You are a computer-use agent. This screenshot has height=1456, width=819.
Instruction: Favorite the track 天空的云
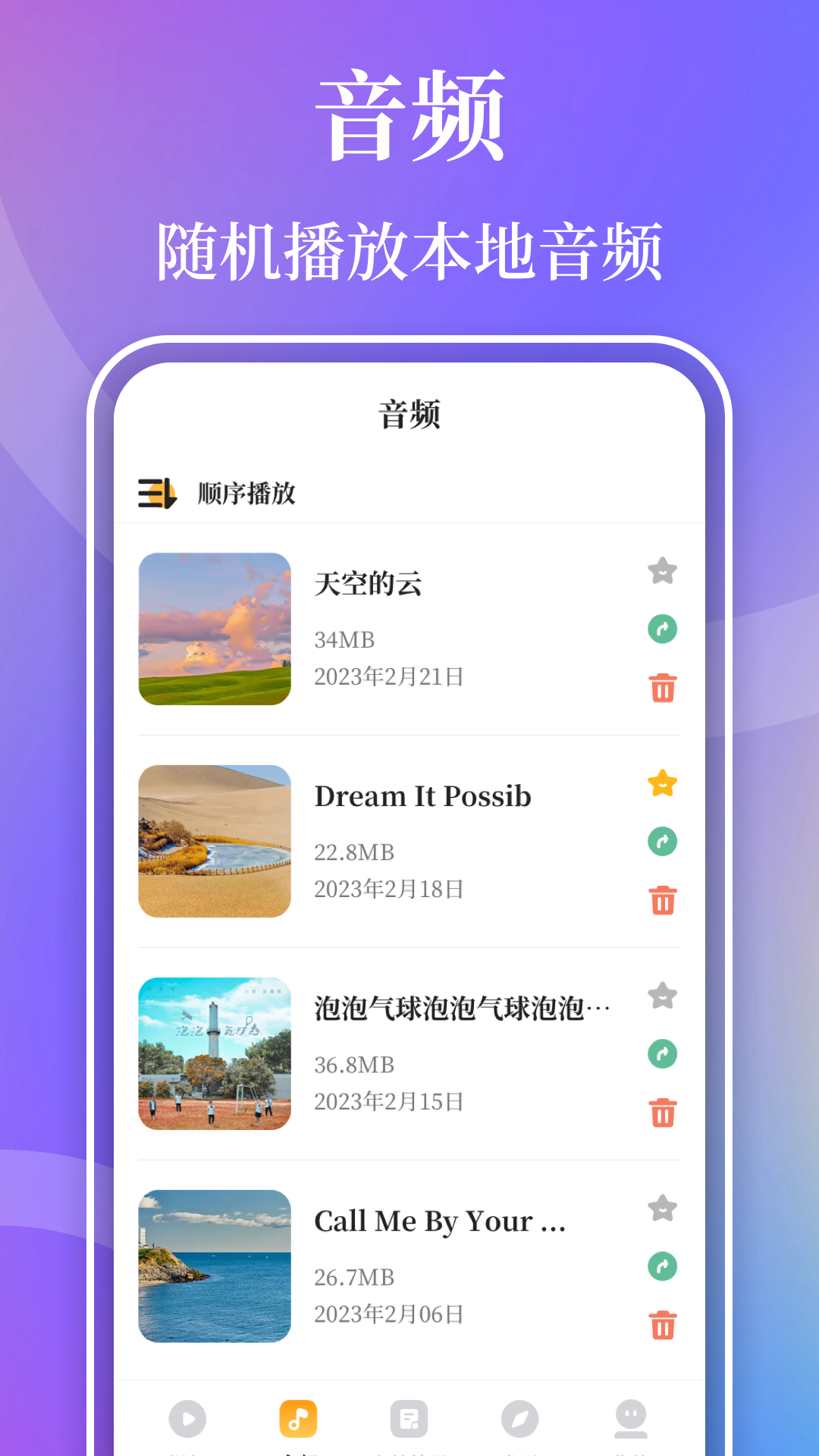662,572
